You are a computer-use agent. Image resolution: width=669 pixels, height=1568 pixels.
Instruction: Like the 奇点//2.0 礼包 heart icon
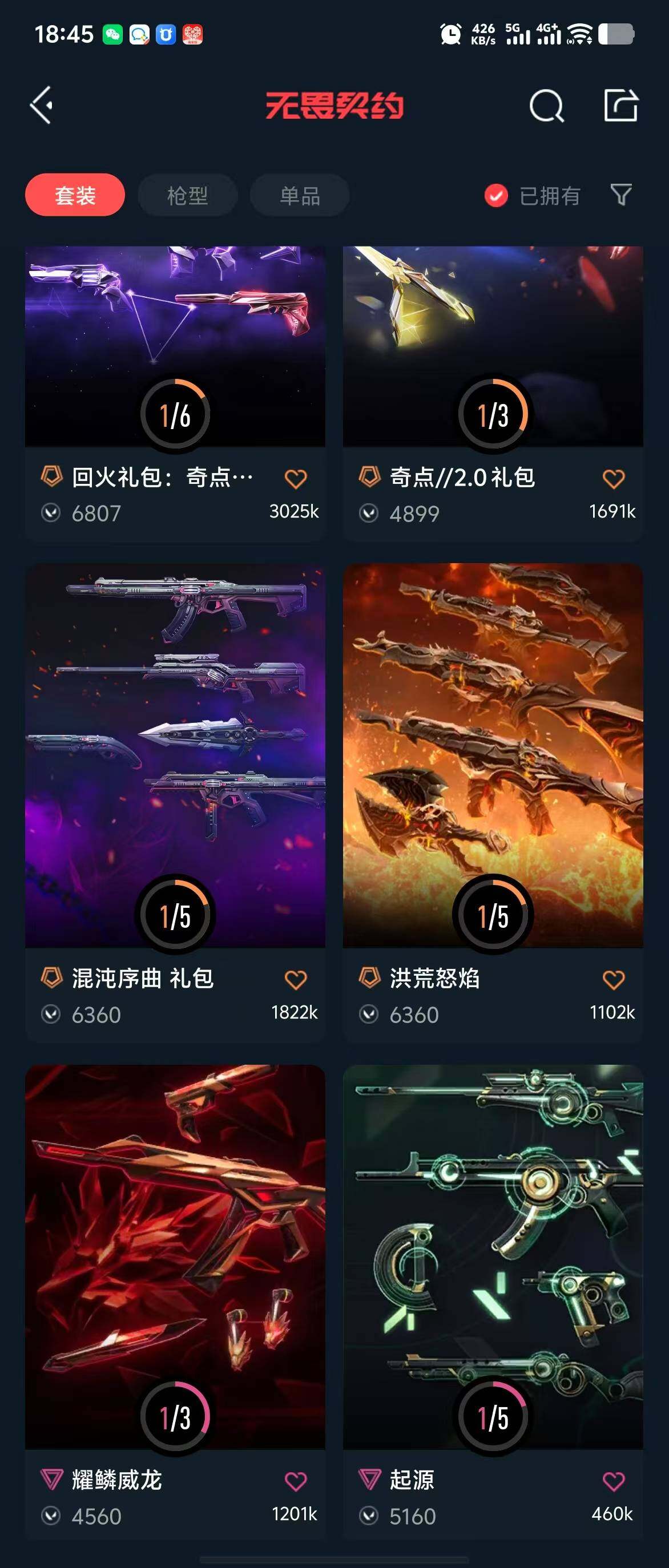pyautogui.click(x=613, y=479)
